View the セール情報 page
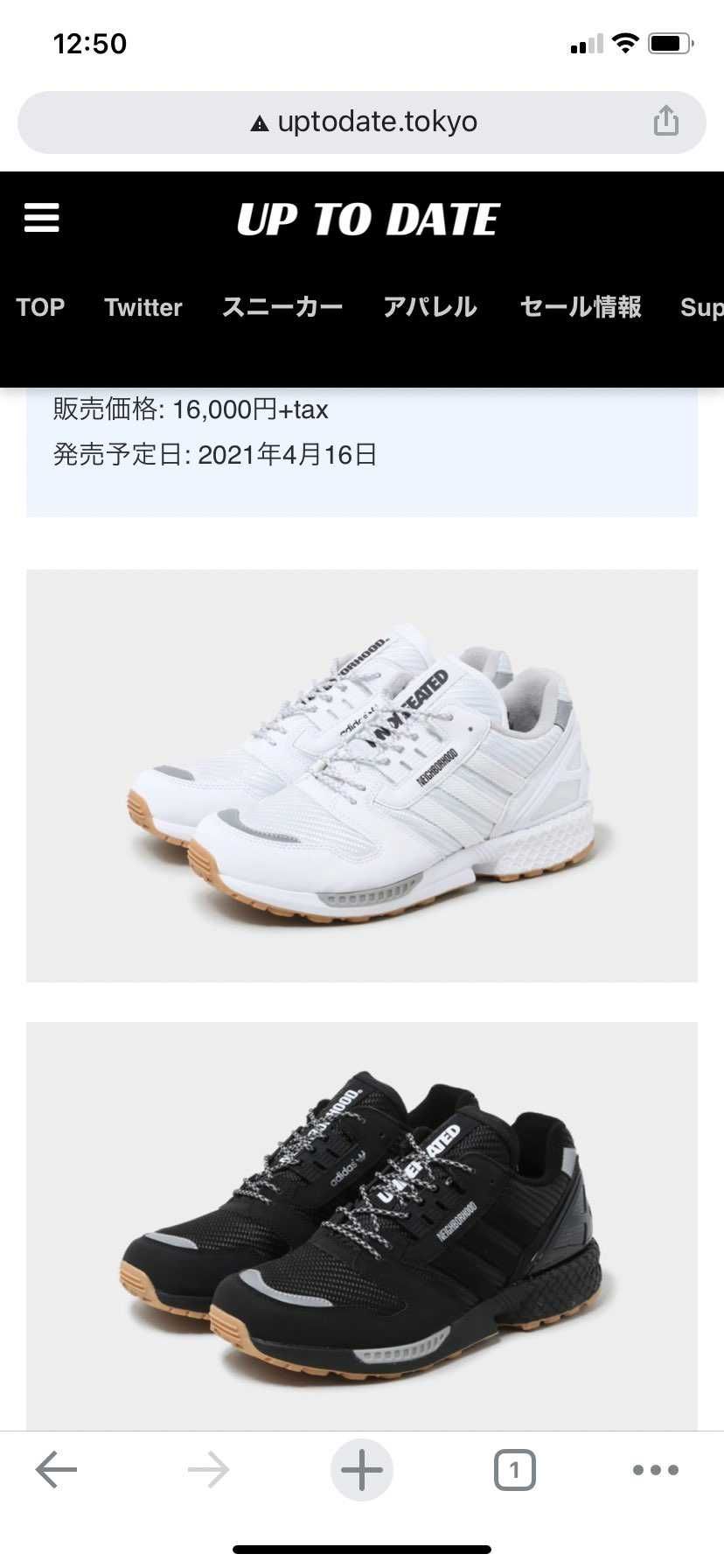The height and width of the screenshot is (1568, 724). (x=581, y=307)
